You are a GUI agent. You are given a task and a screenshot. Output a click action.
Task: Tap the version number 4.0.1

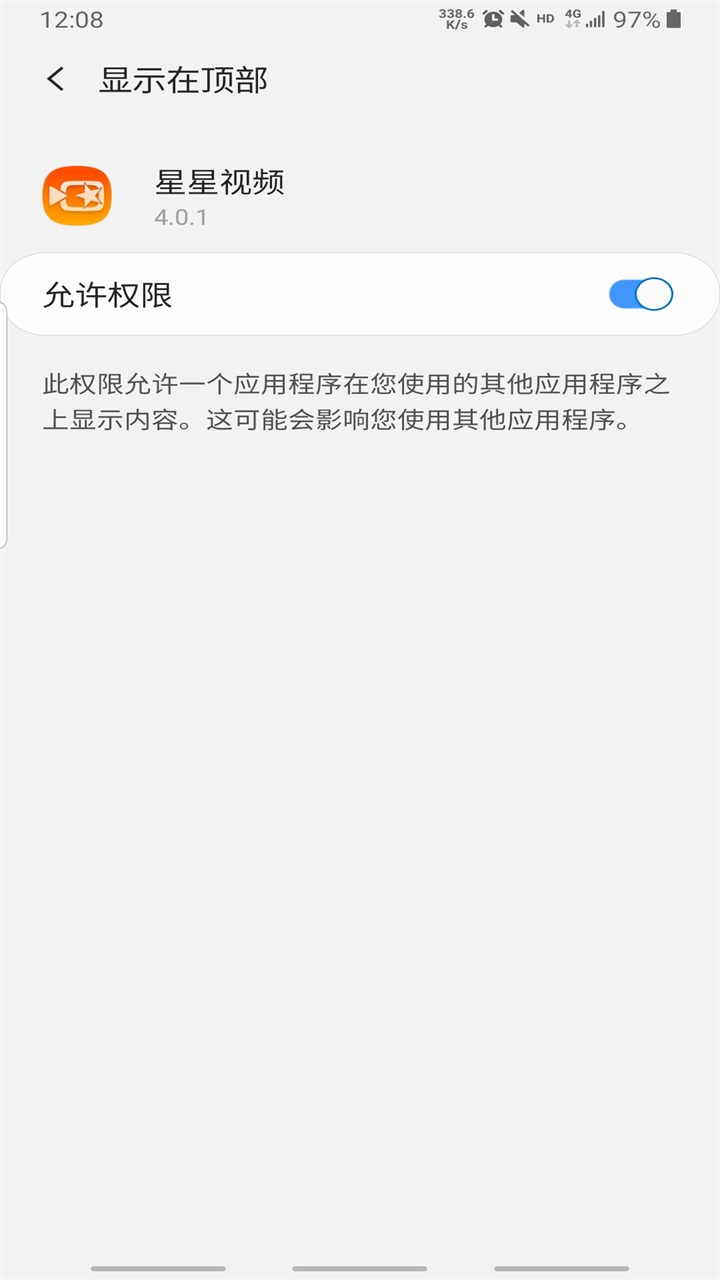coord(180,217)
